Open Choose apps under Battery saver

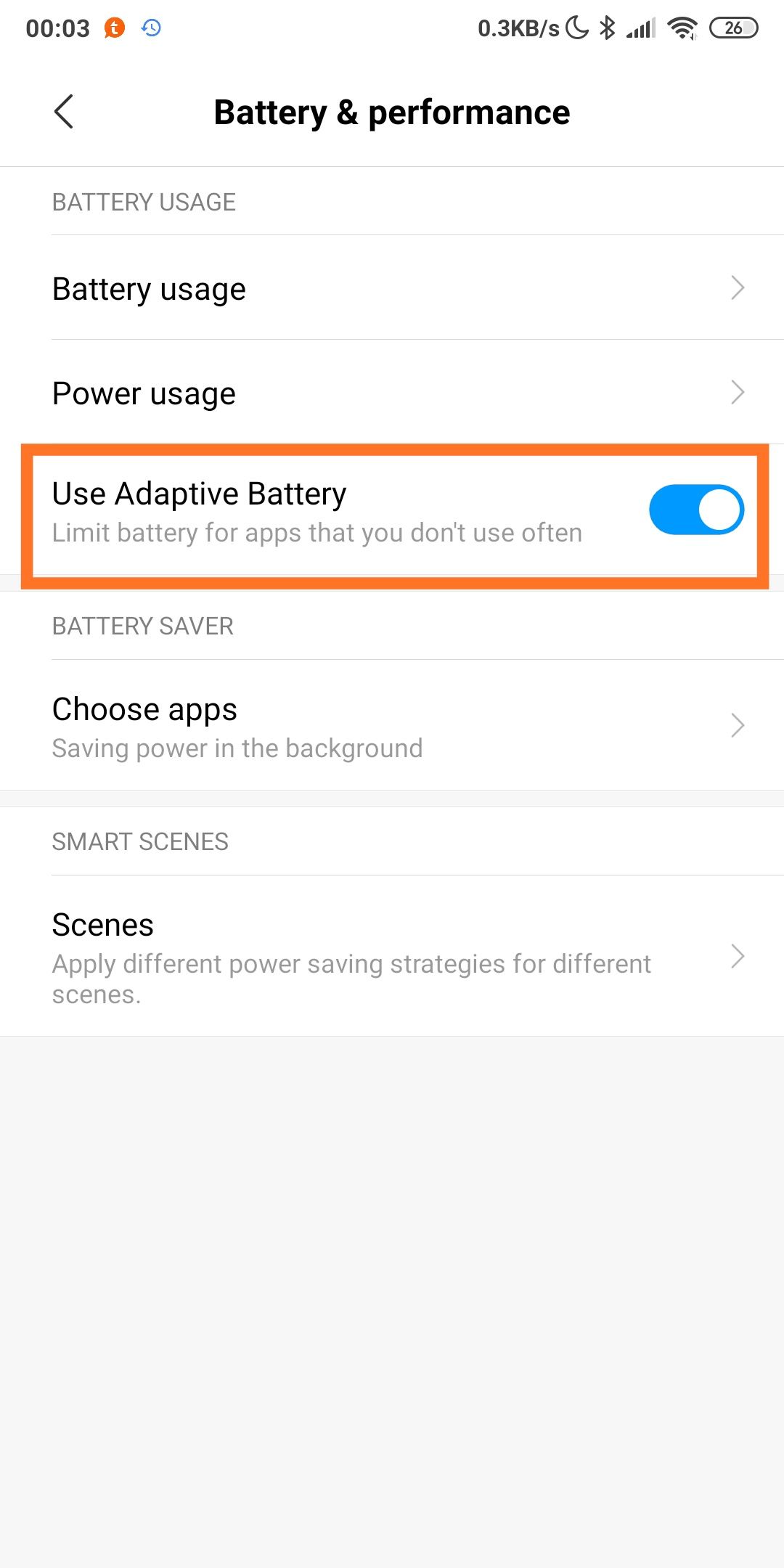[392, 725]
